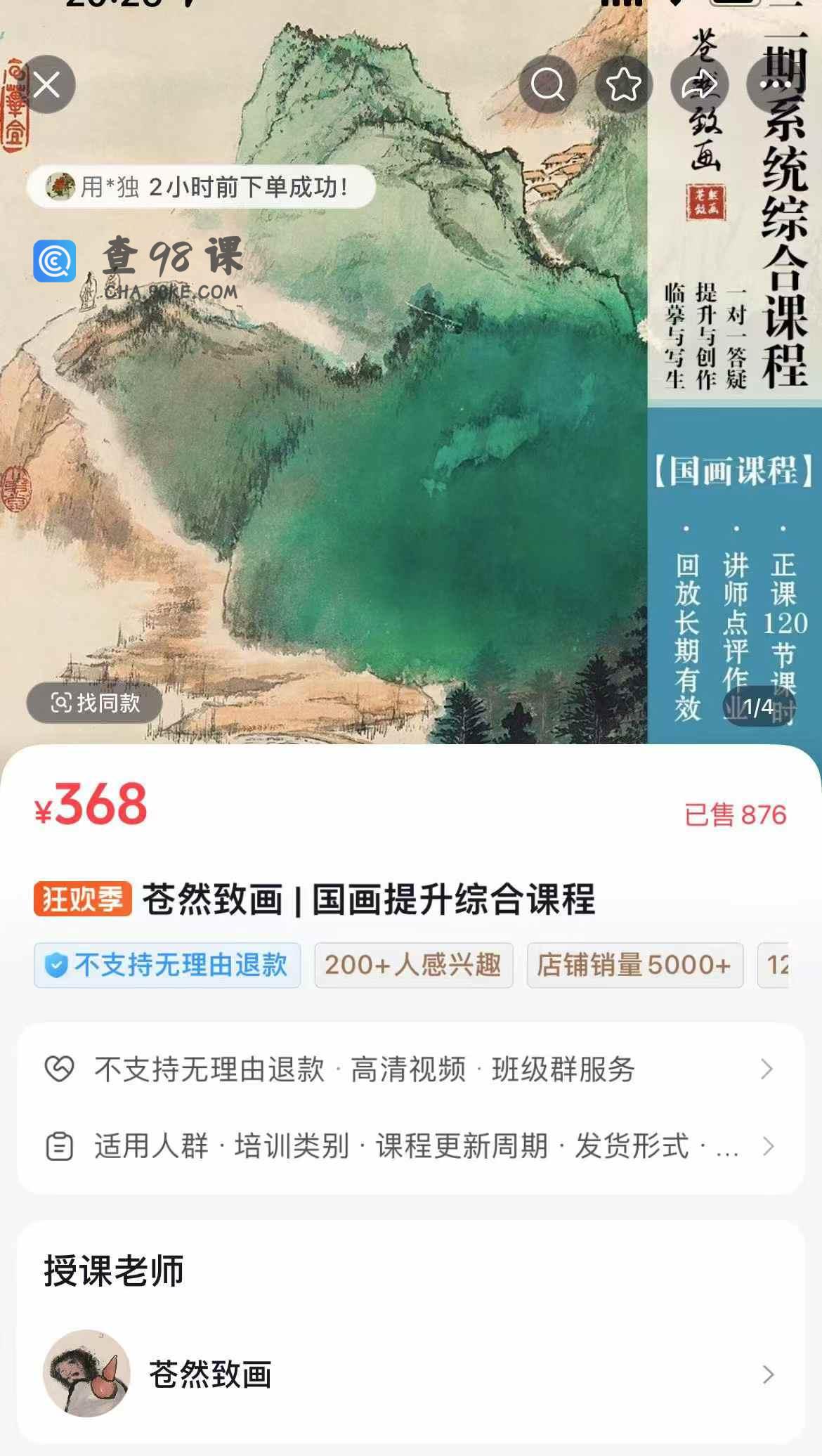Open the 高清视频 · 班级群服务 service row
This screenshot has height=1456, width=822.
(410, 1069)
